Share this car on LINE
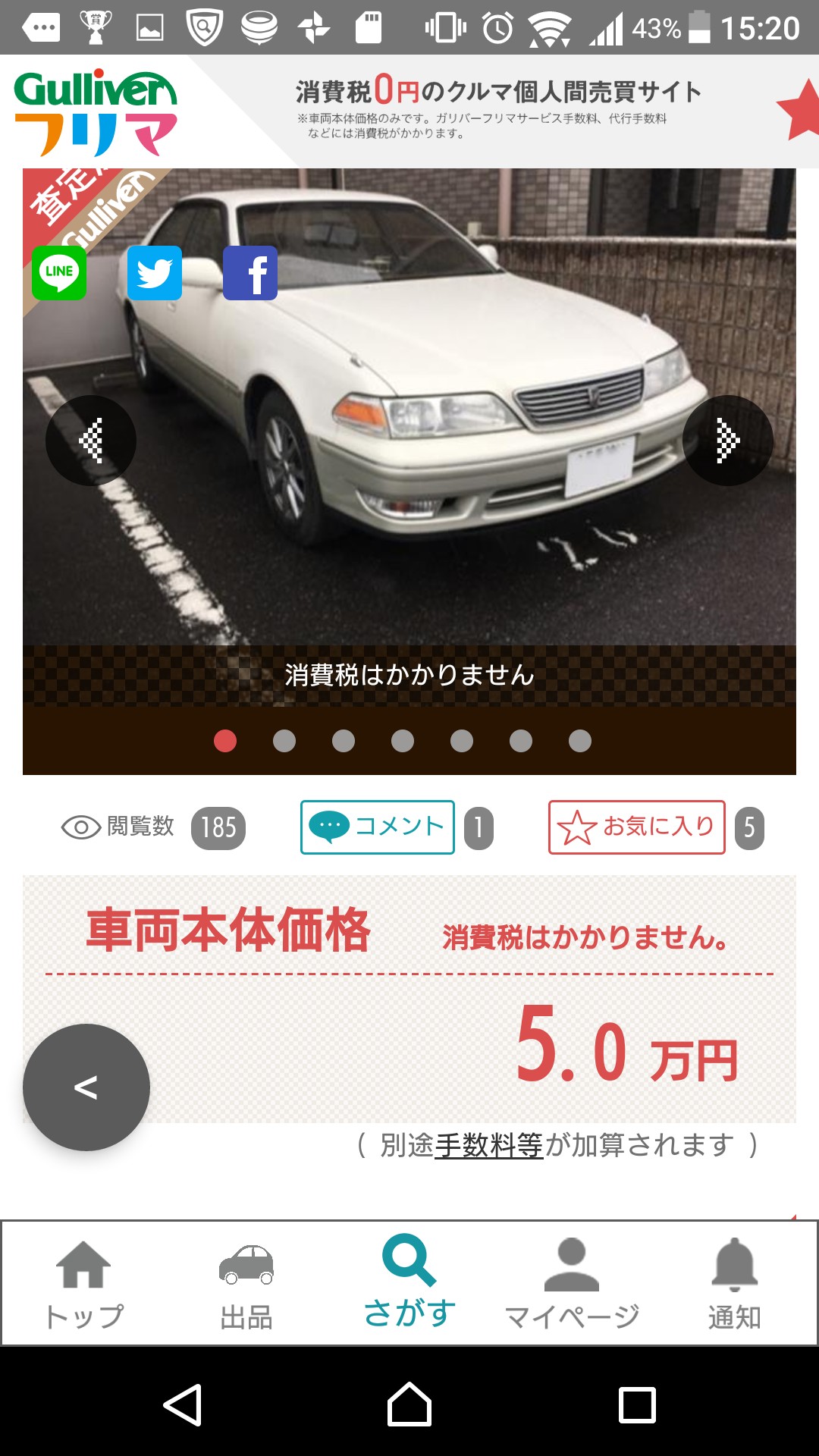The width and height of the screenshot is (819, 1456). [x=59, y=273]
